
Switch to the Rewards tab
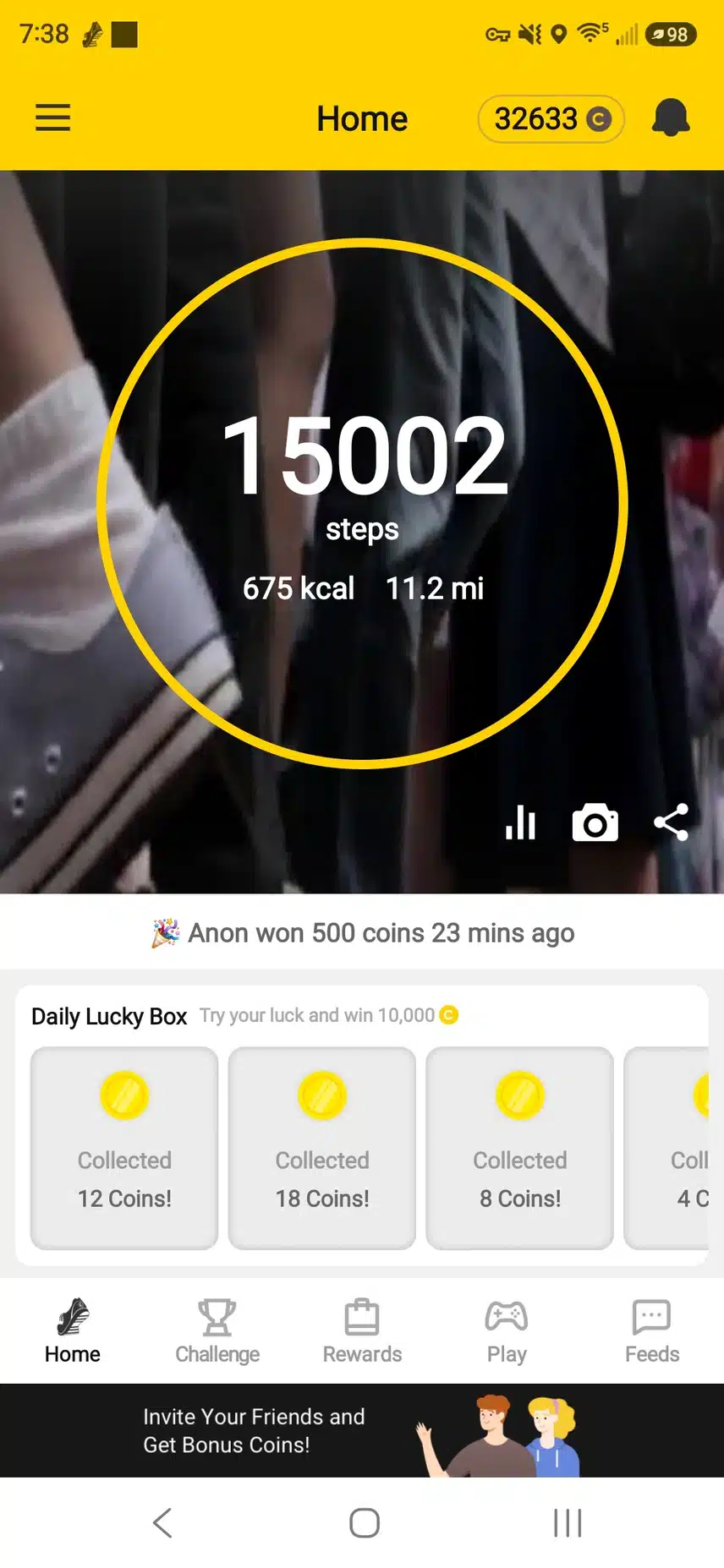[x=362, y=1331]
